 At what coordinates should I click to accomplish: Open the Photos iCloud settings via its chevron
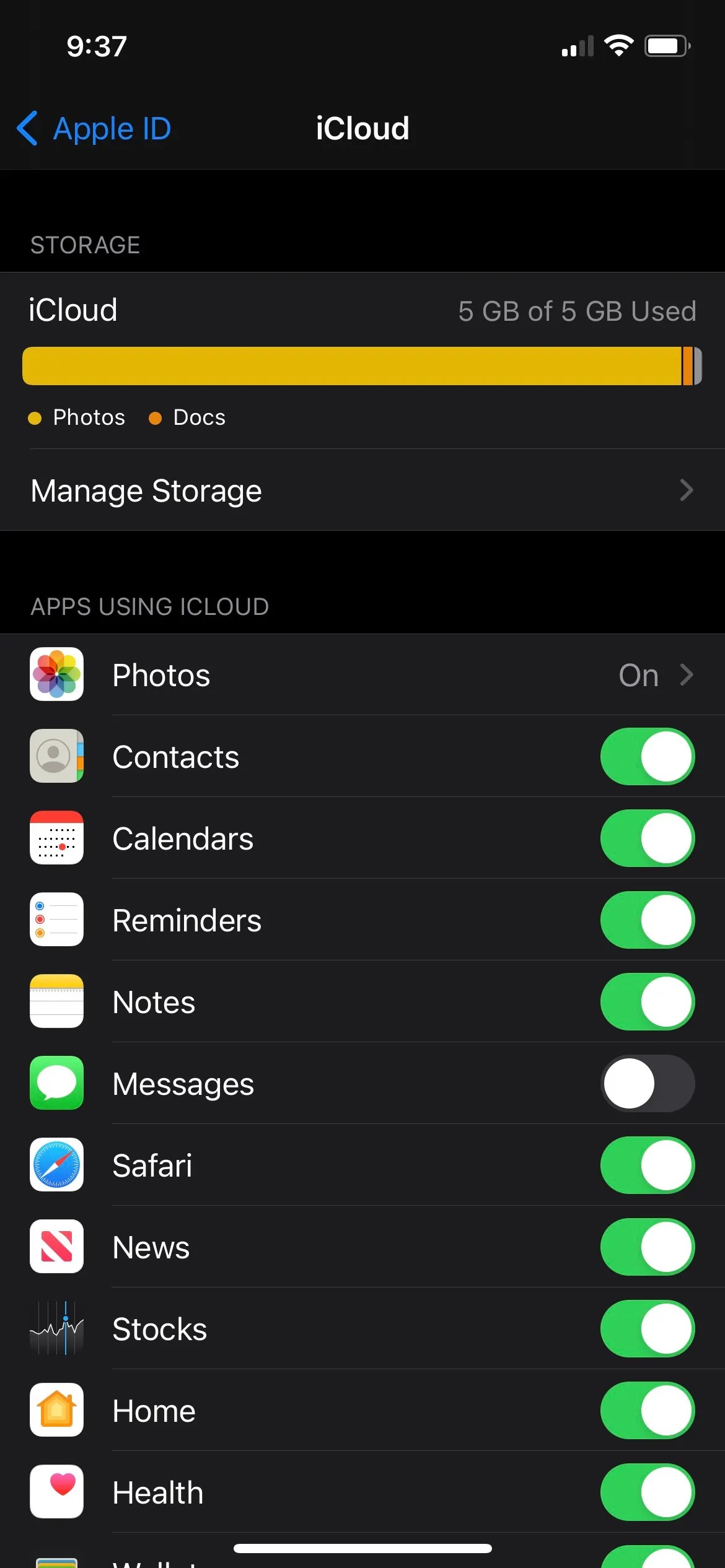(x=685, y=674)
